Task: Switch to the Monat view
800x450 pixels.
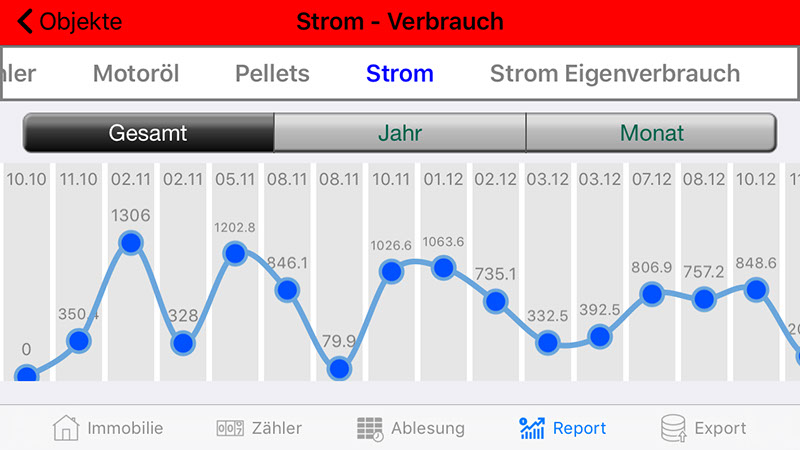Action: (652, 132)
